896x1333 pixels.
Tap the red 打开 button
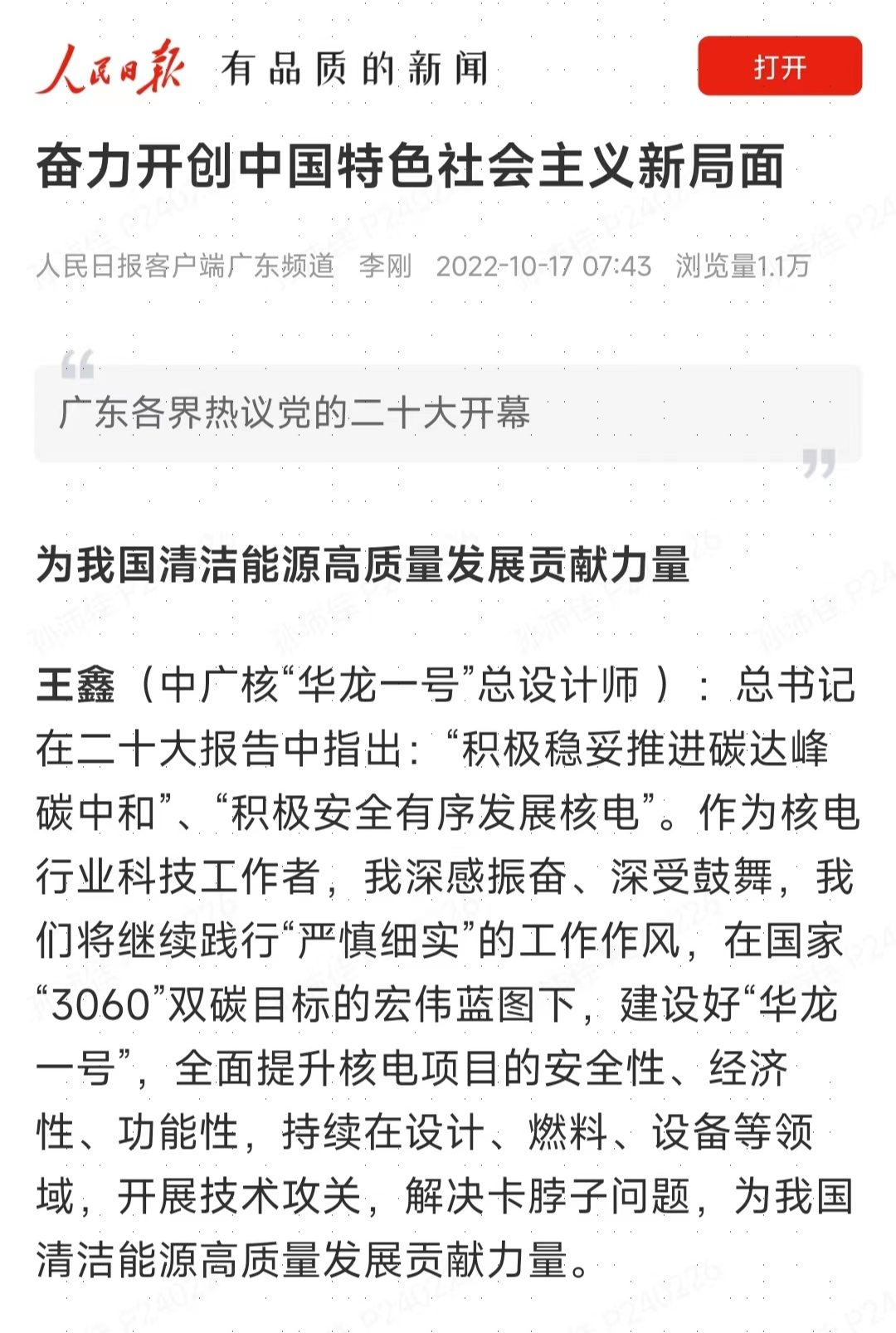click(x=779, y=66)
